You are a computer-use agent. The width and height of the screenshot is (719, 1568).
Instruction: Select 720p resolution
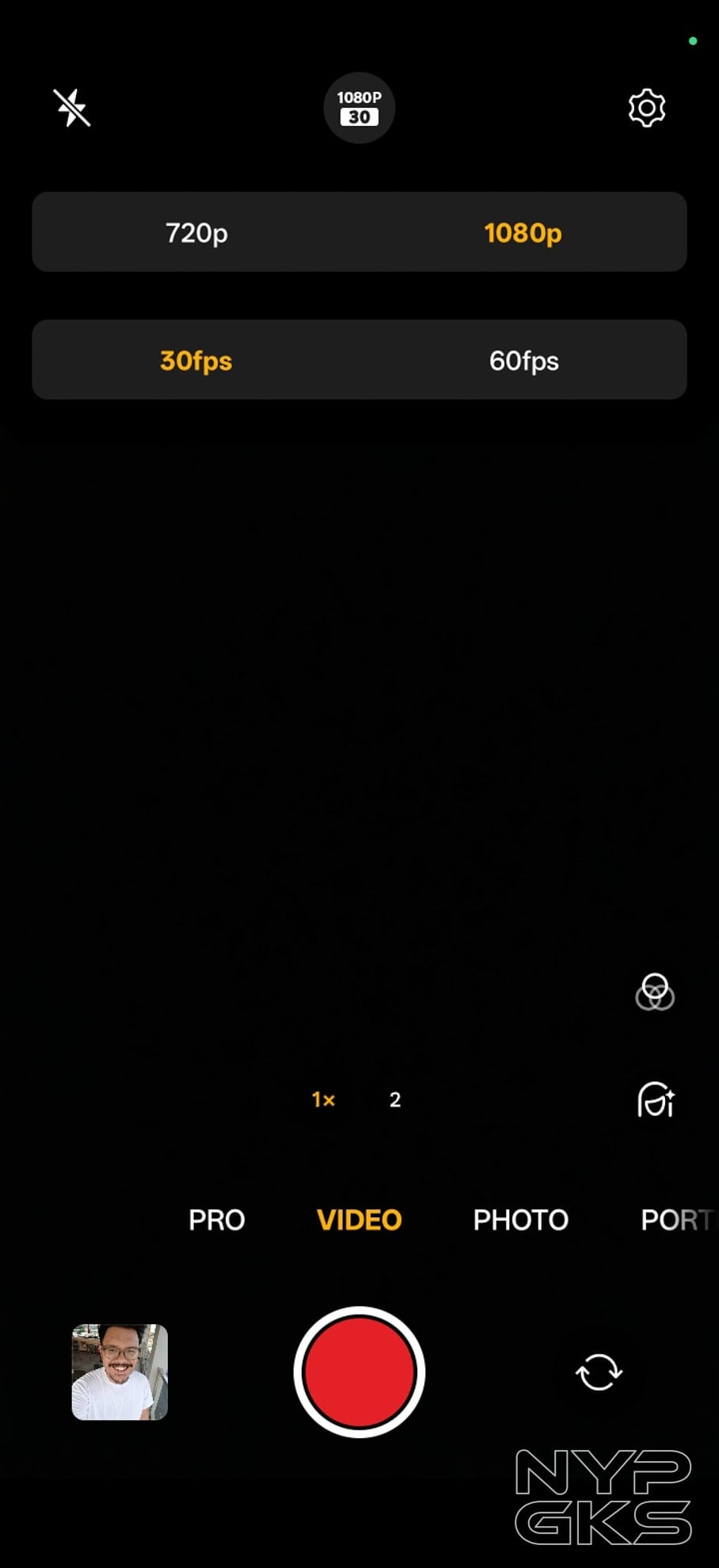click(196, 233)
